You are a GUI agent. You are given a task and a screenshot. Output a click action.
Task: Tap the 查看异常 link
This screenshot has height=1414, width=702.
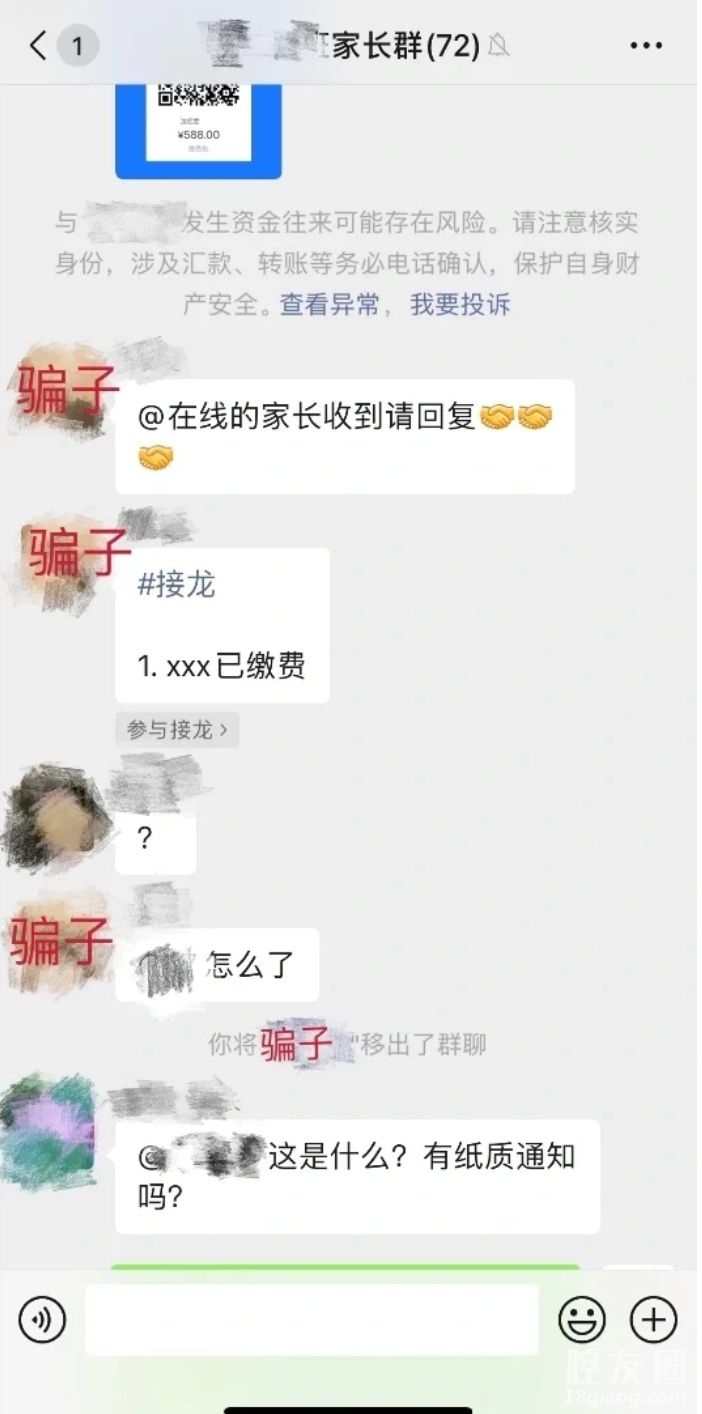pos(329,305)
